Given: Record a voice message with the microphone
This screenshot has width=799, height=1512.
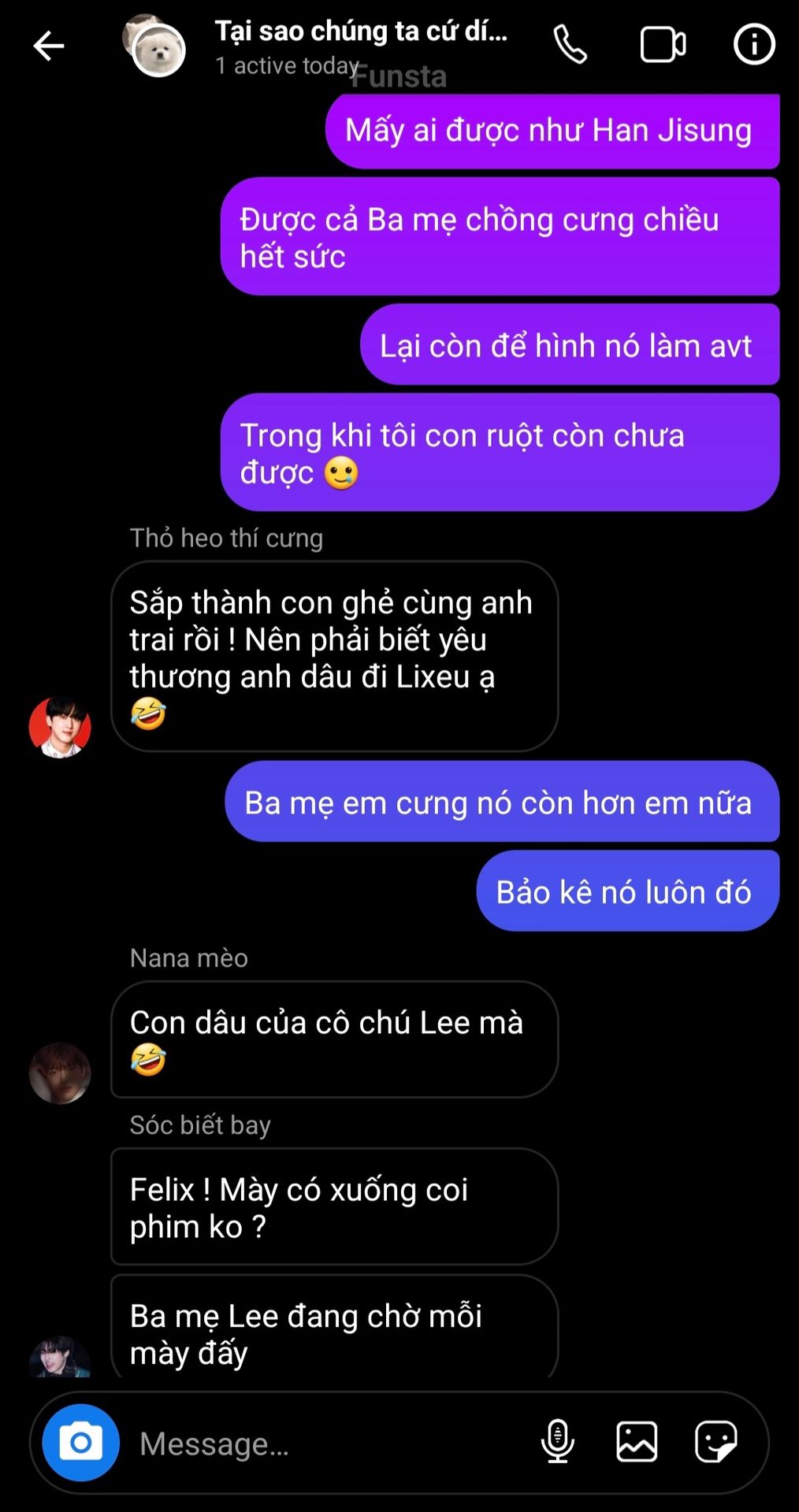Looking at the screenshot, I should click(x=557, y=1442).
